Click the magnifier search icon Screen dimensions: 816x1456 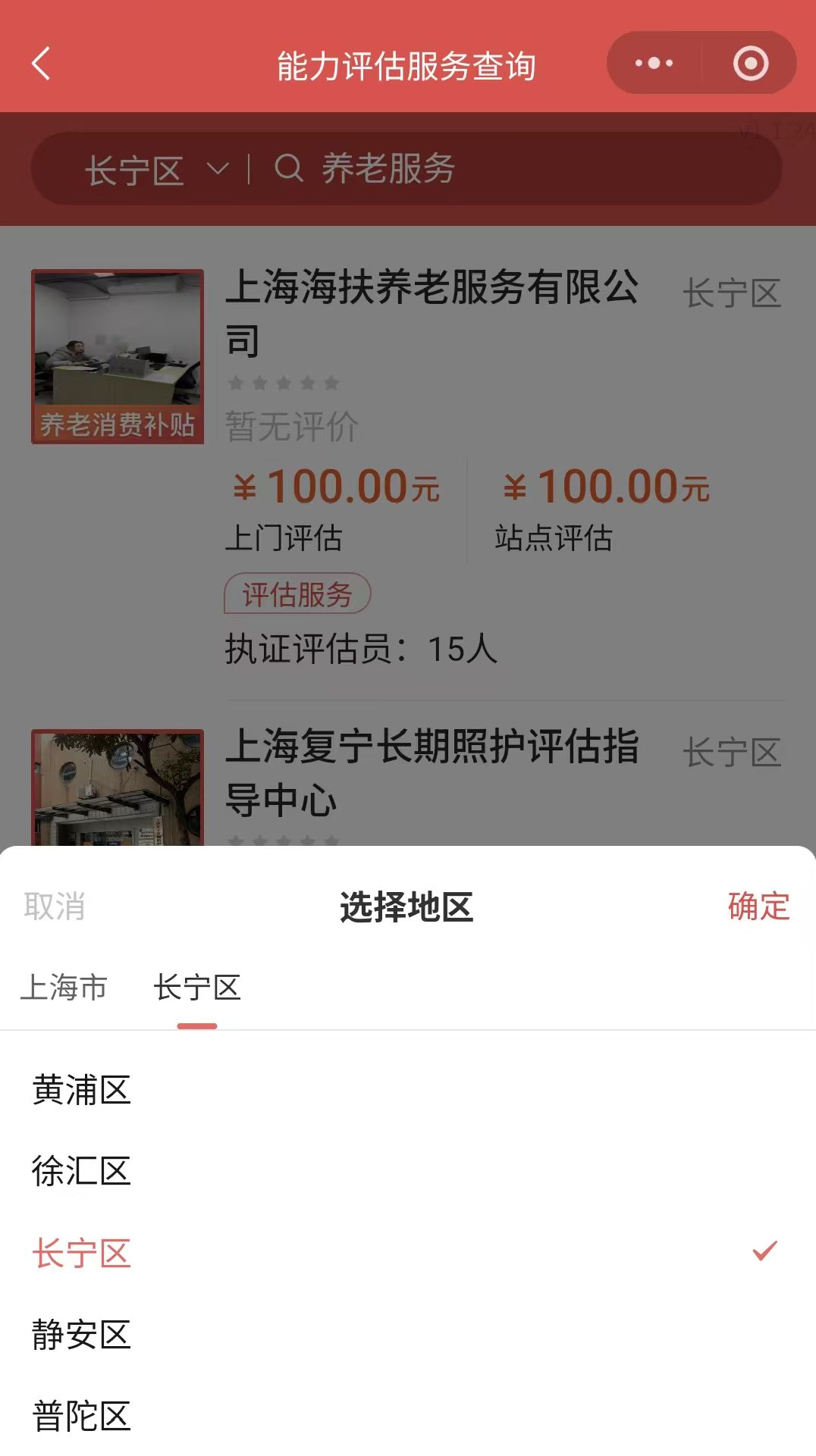288,169
